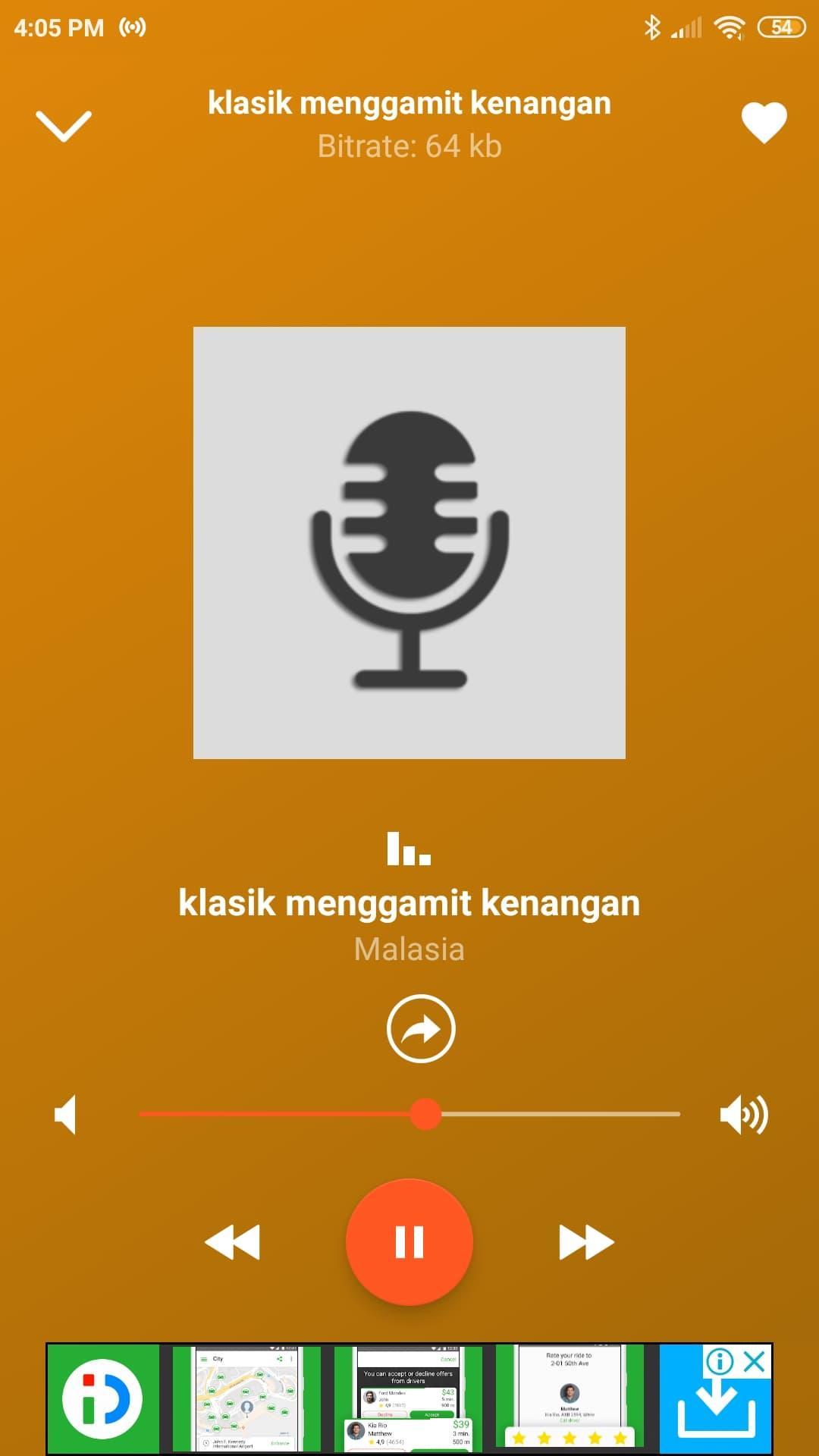The width and height of the screenshot is (819, 1456).
Task: Maximize volume with the loud speaker icon
Action: click(x=744, y=1114)
